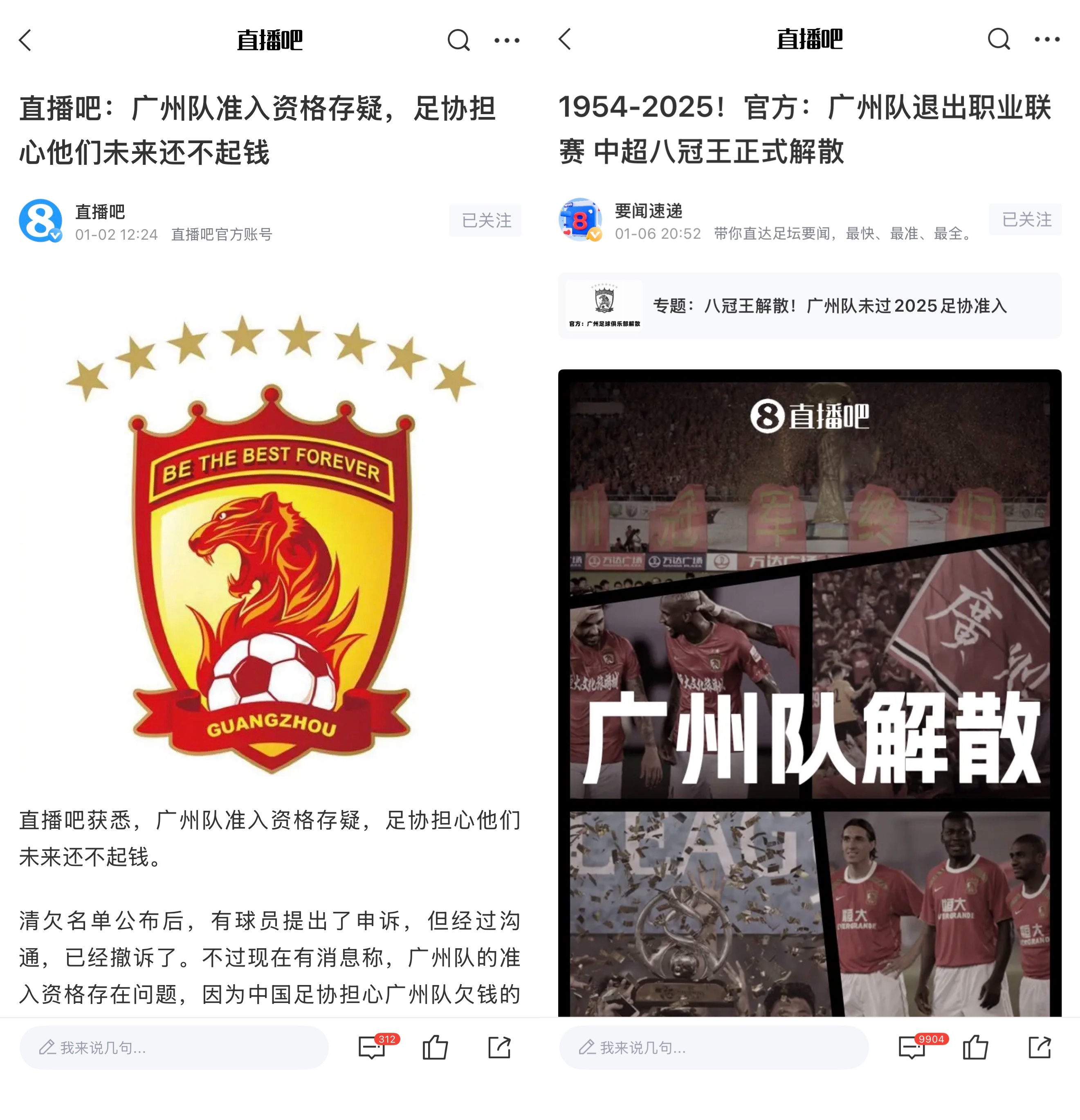Share the 广州队解散 article
The height and width of the screenshot is (1120, 1080).
[1040, 1047]
